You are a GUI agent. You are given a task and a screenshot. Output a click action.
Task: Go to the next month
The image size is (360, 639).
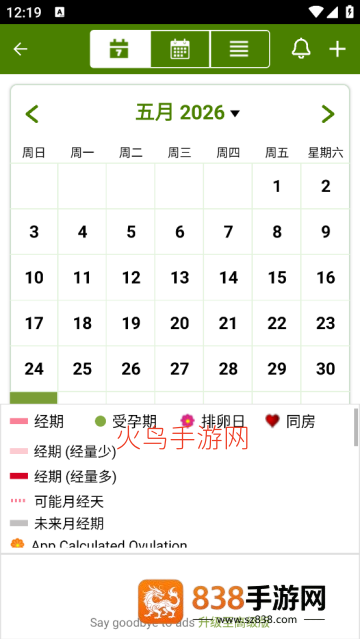328,114
